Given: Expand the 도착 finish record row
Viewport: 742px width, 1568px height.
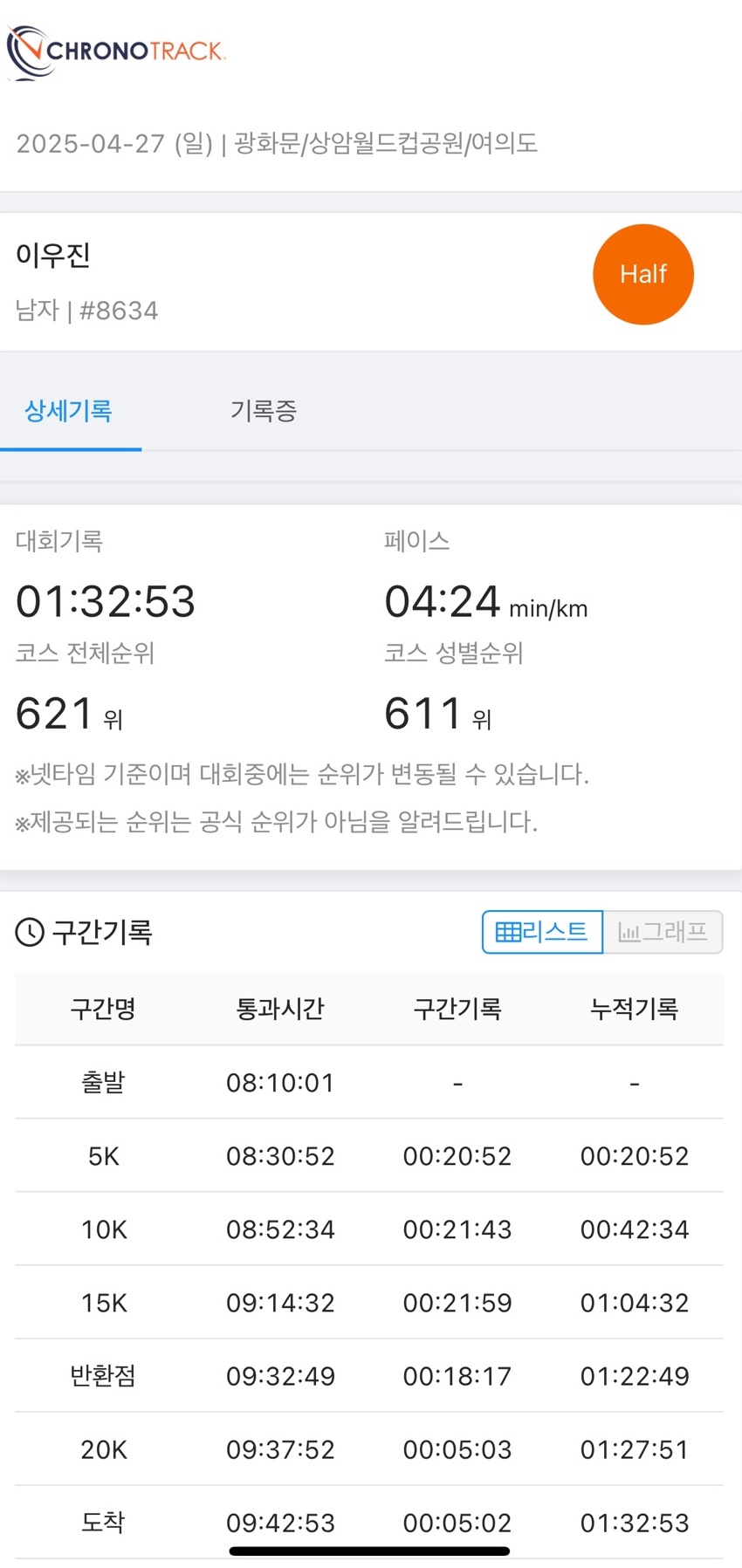Looking at the screenshot, I should [x=371, y=1523].
